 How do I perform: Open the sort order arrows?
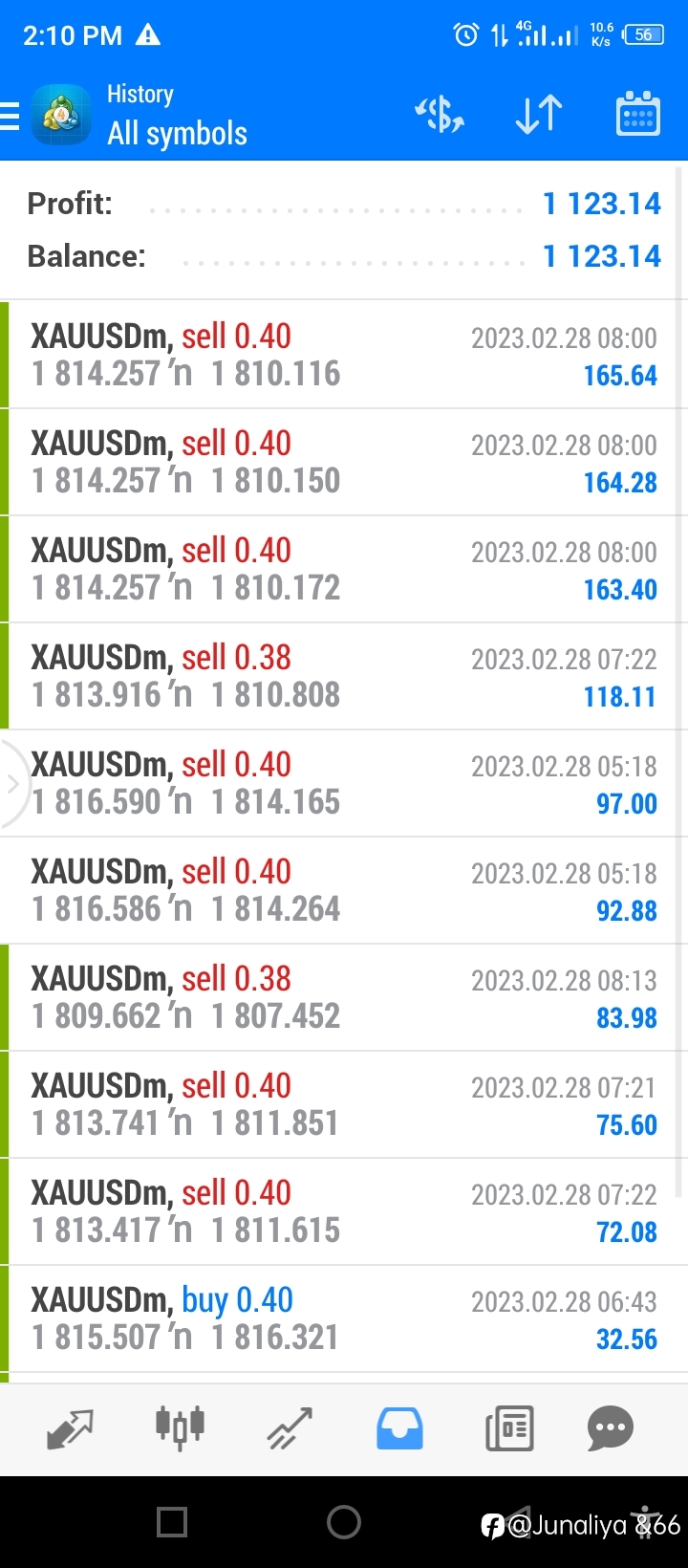point(539,116)
